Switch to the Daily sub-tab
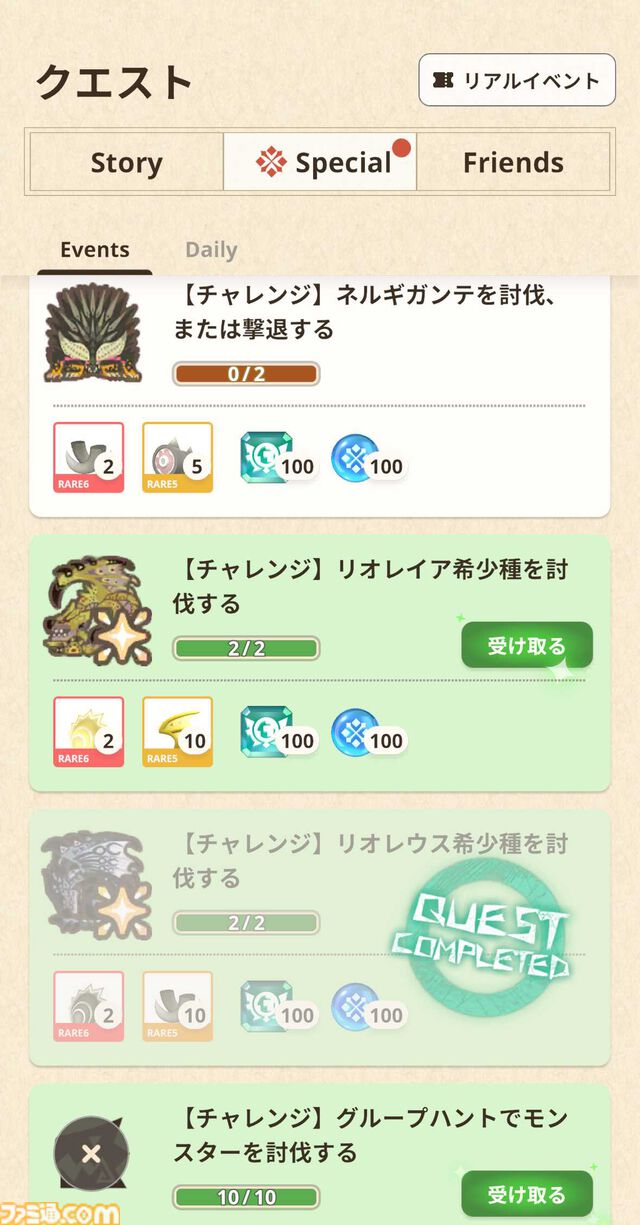 (211, 250)
